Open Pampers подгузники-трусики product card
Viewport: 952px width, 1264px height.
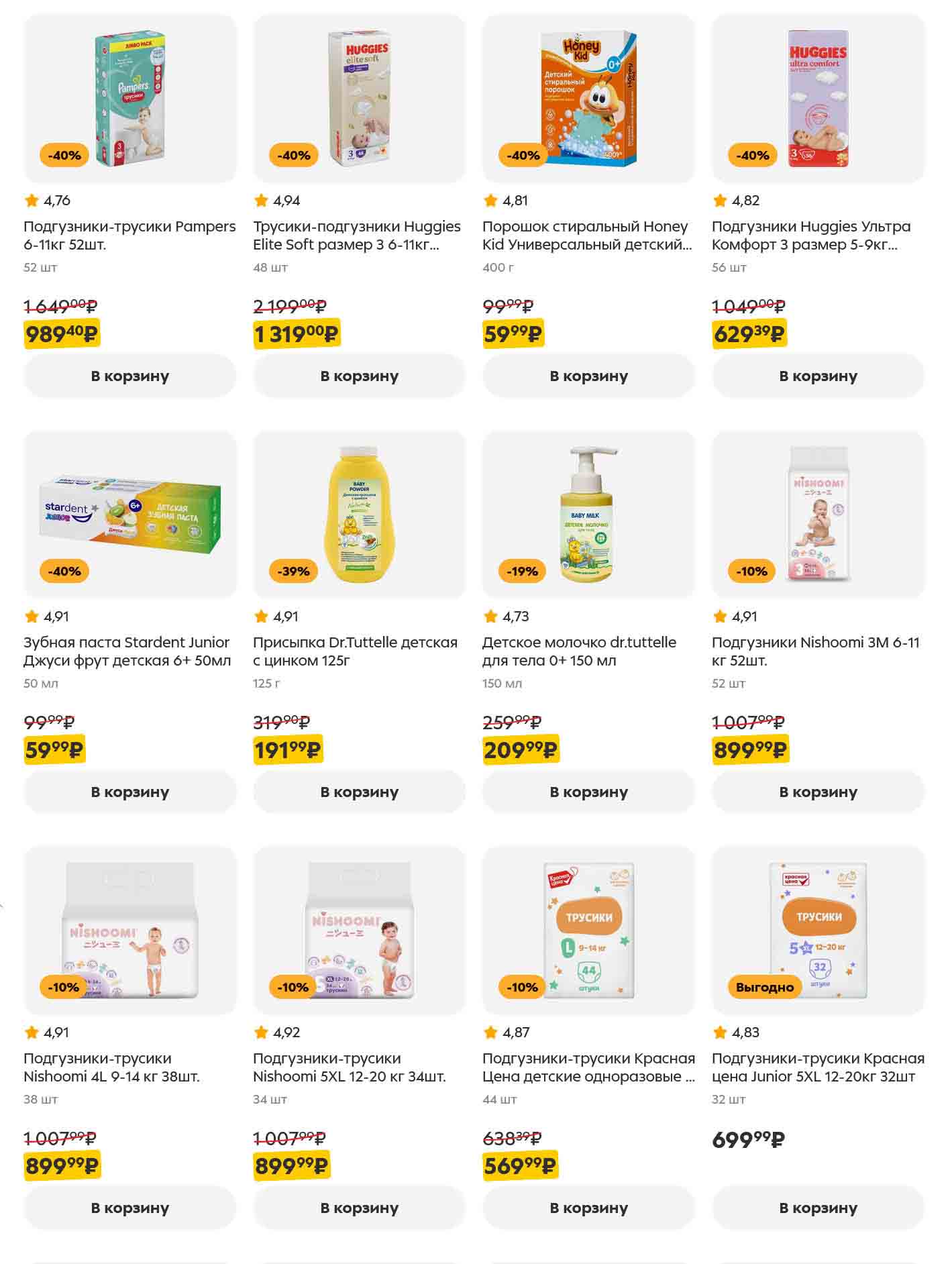[x=129, y=235]
